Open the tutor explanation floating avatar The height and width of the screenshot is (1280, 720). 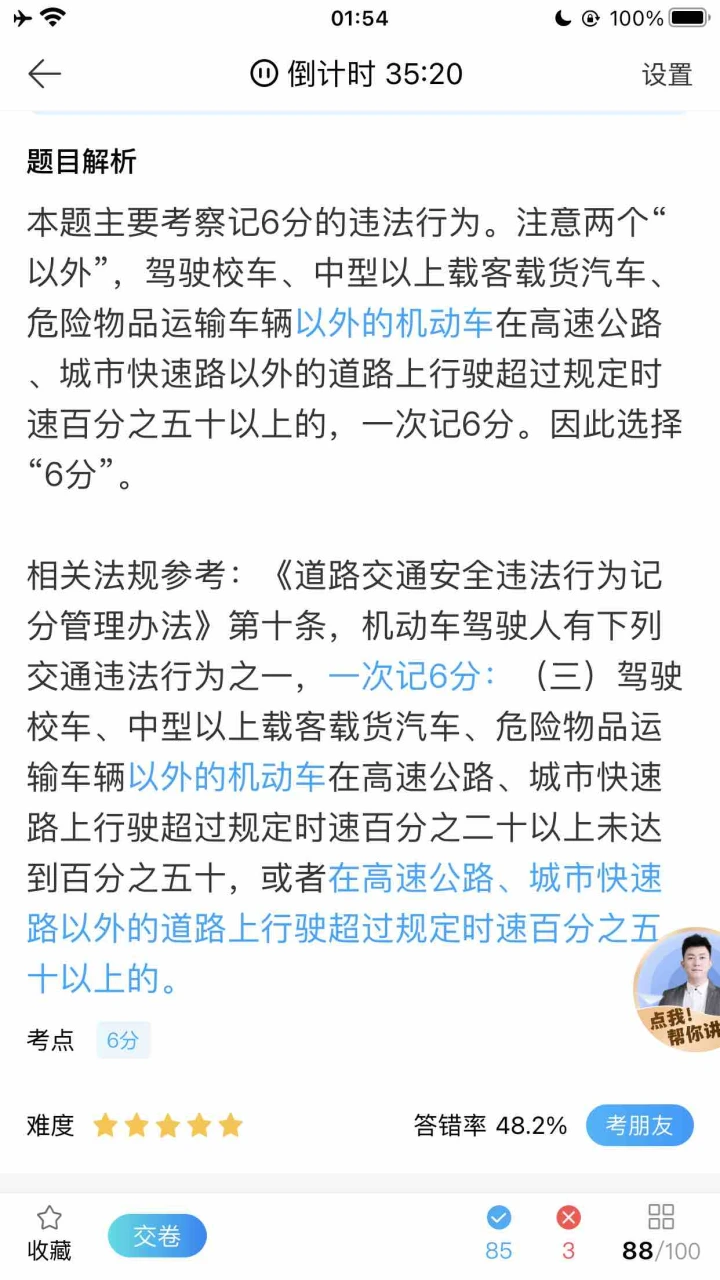pos(680,988)
